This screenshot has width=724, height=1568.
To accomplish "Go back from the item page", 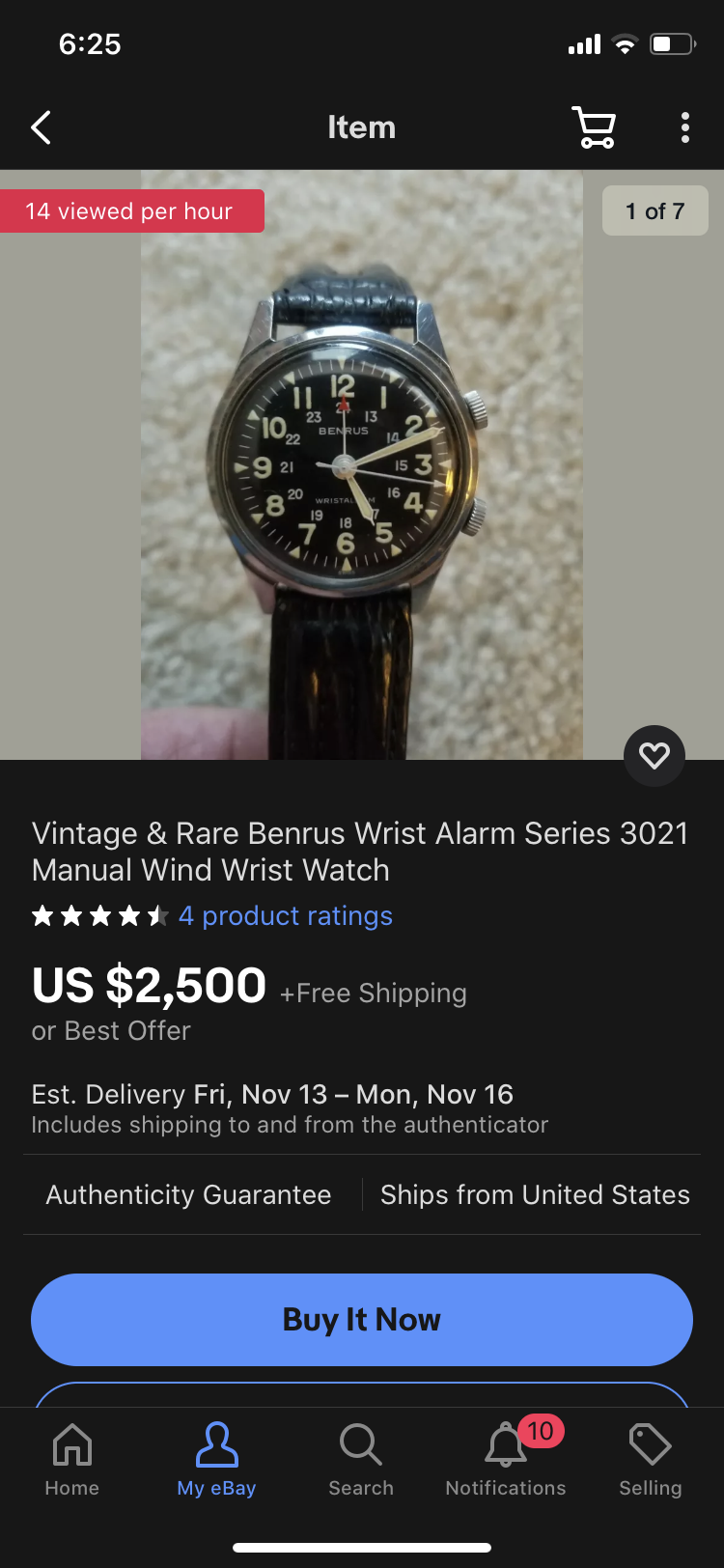I will point(41,127).
